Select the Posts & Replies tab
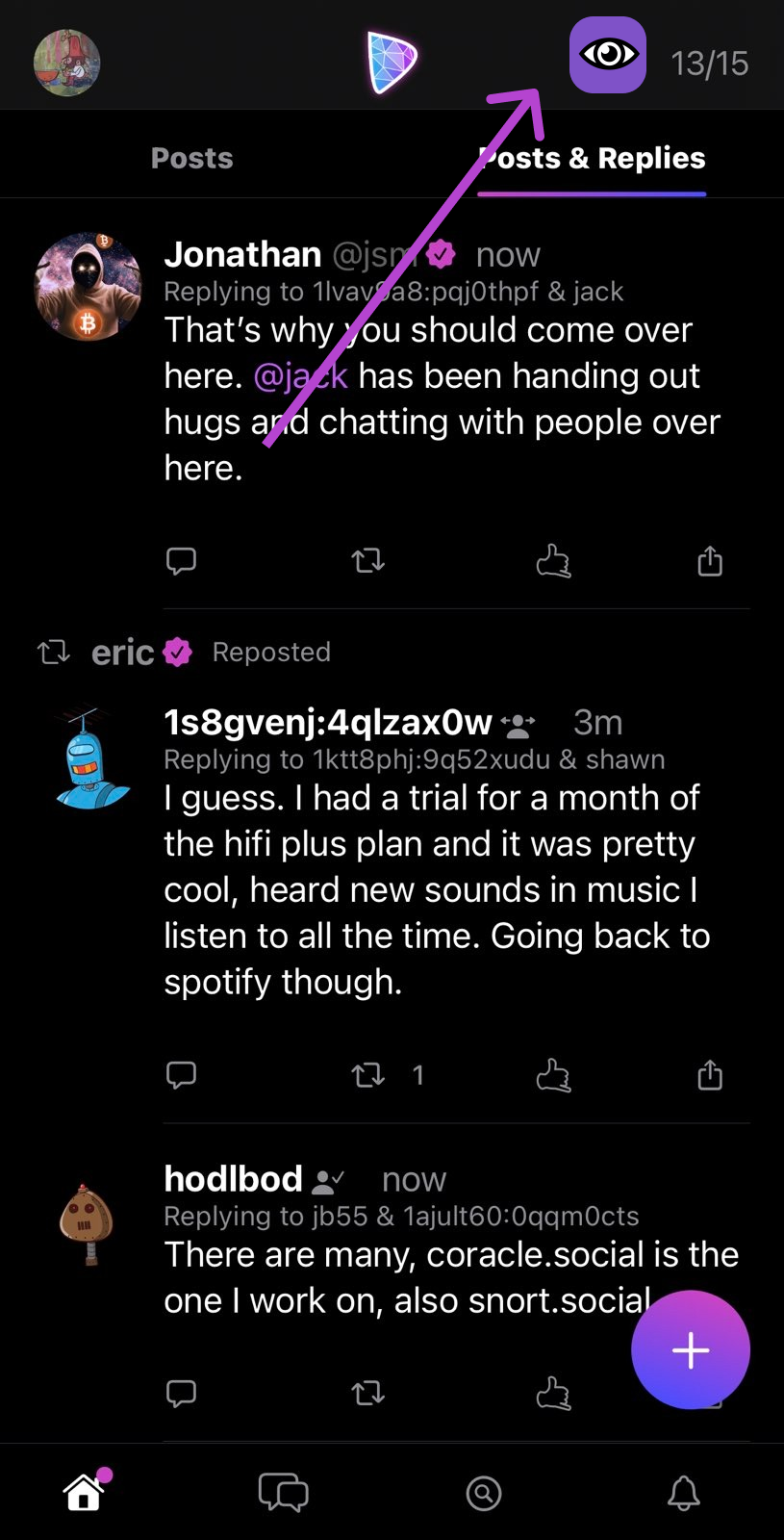Screen dimensions: 784x1540 pos(593,158)
